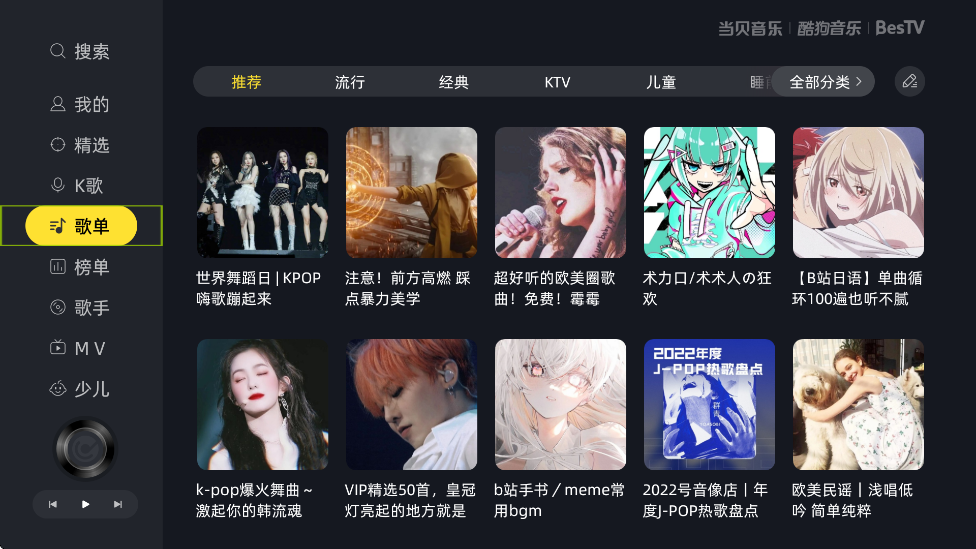Select the 儿童 tab
Screen dimensions: 976x549
point(661,82)
